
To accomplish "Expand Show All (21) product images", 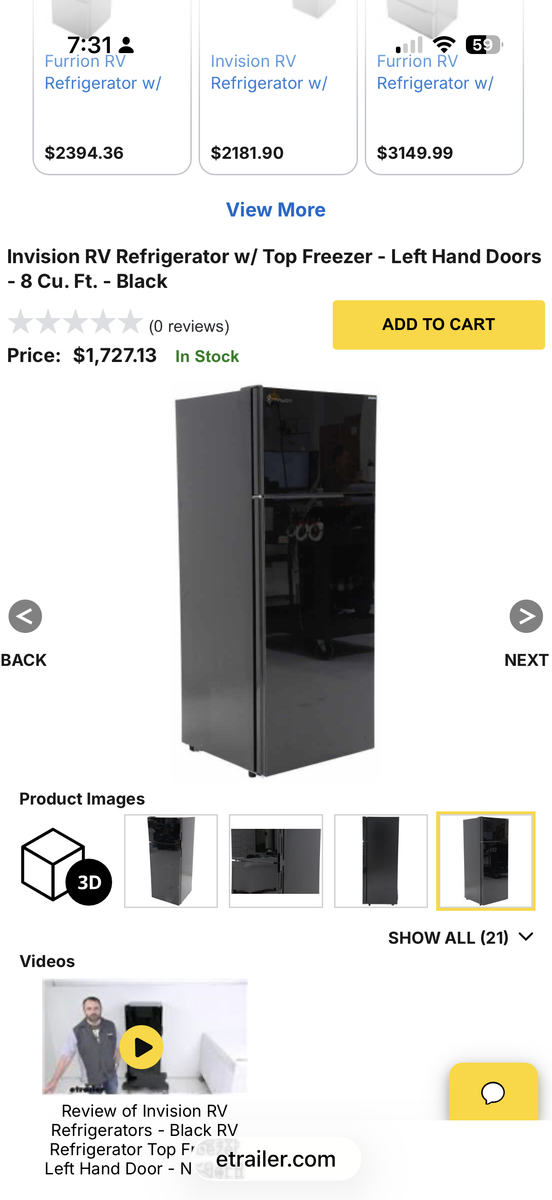I will (461, 938).
